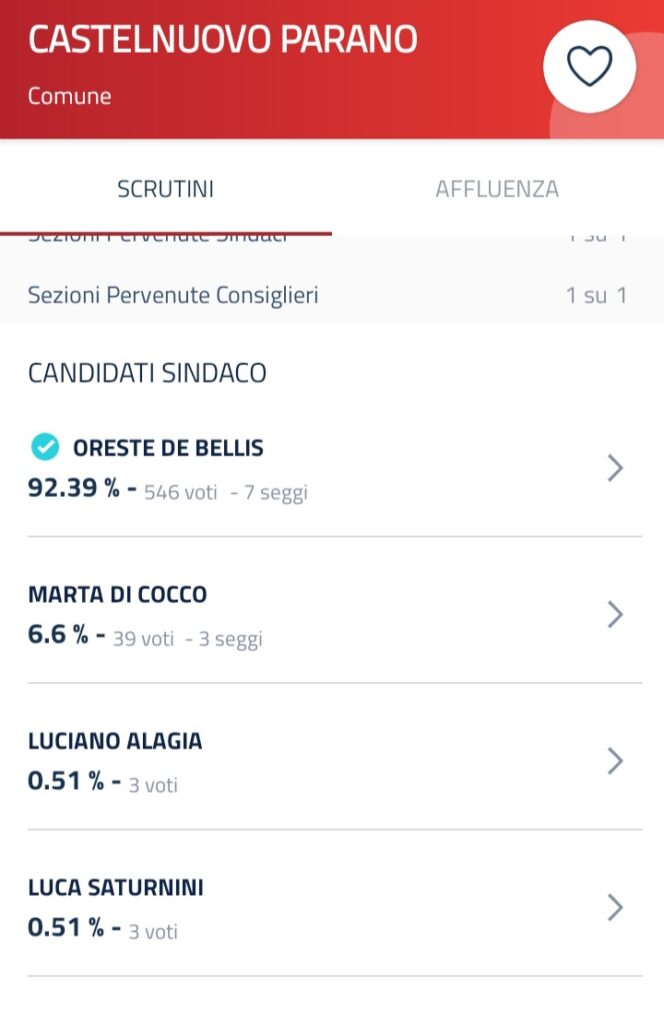This screenshot has height=1024, width=664.
Task: Add Castelnuovo Parano to favorites
Action: pos(589,66)
